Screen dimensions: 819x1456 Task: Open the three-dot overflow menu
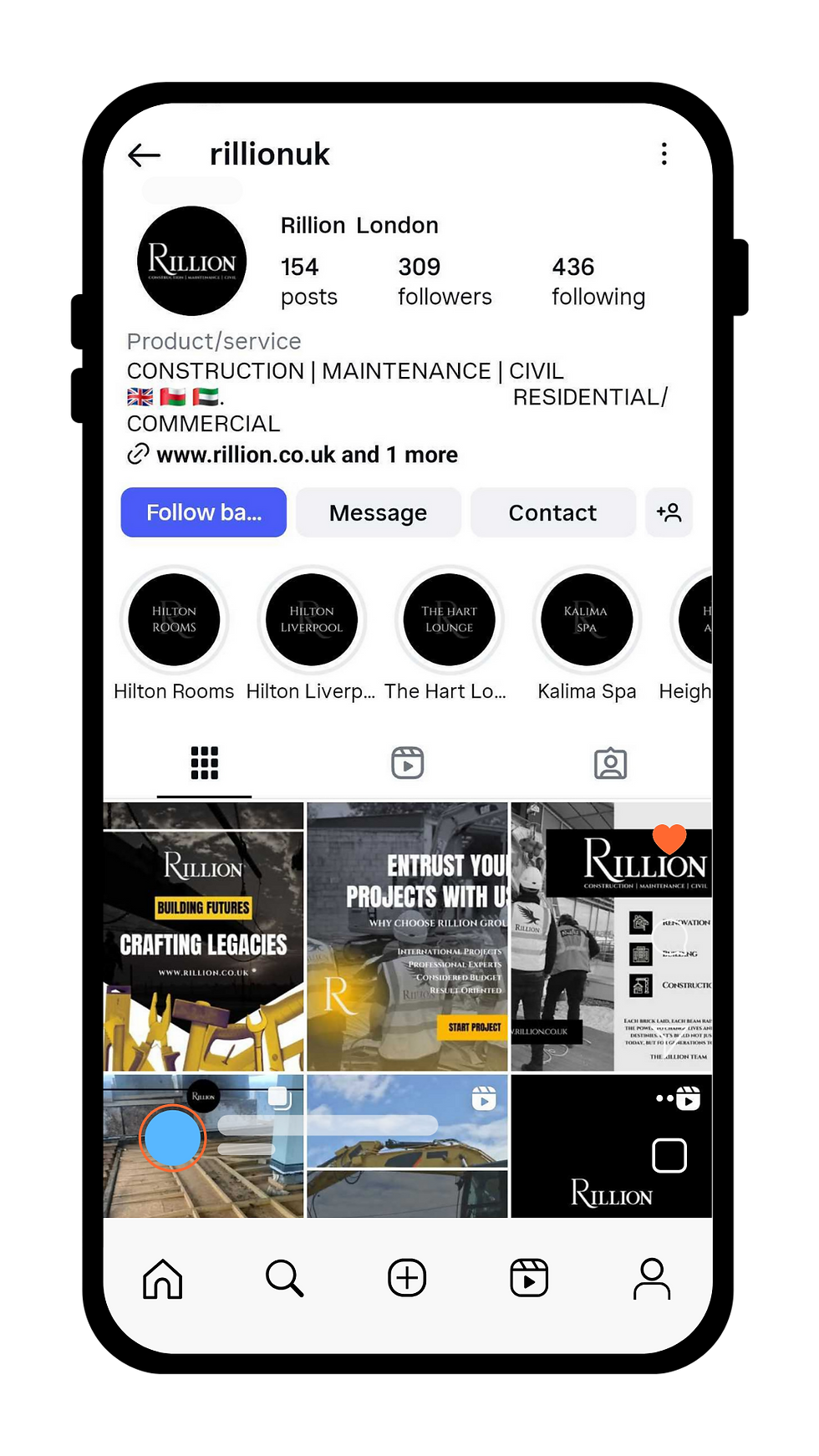tap(664, 154)
